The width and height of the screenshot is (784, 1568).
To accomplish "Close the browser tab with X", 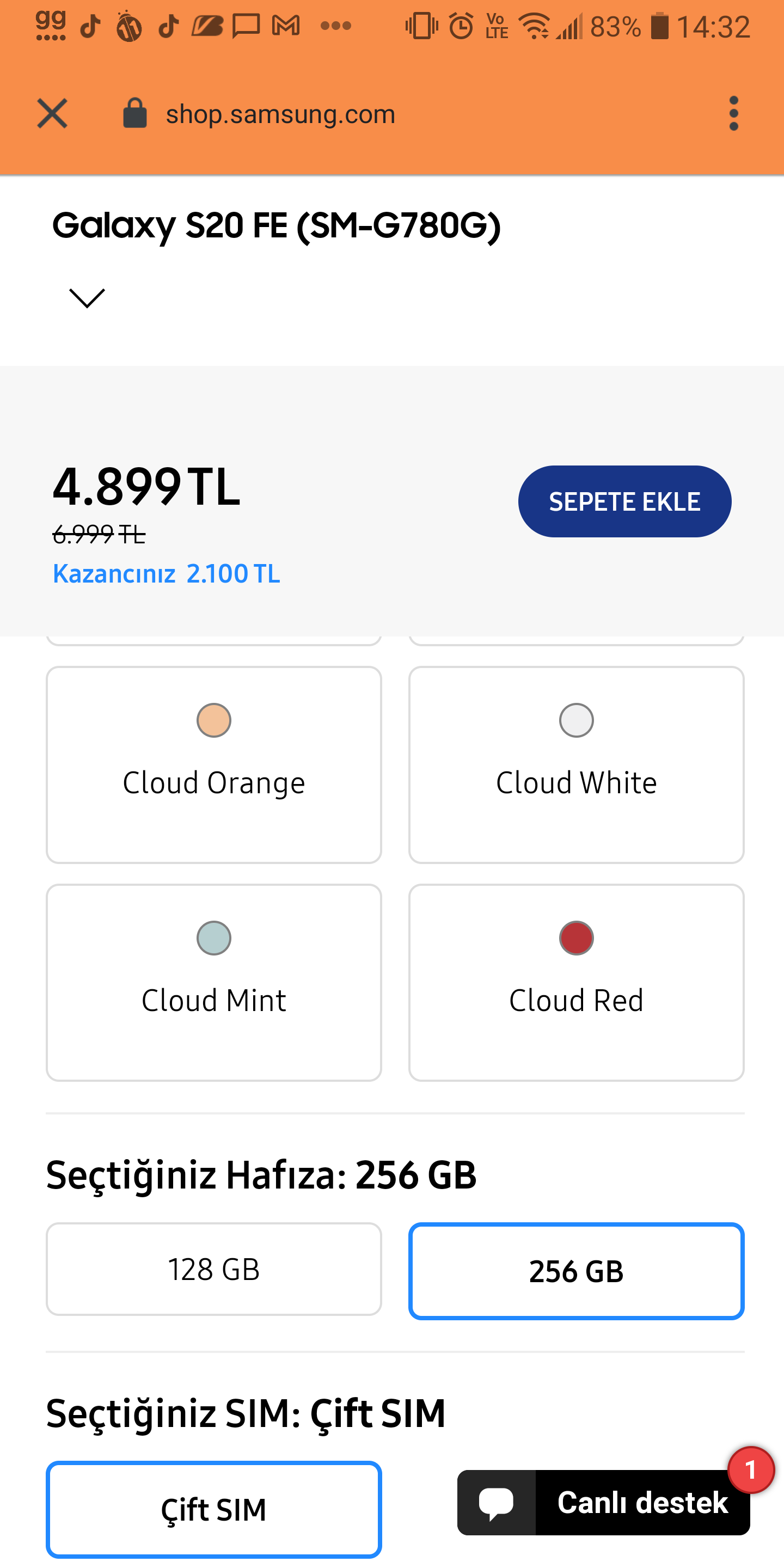I will coord(52,113).
